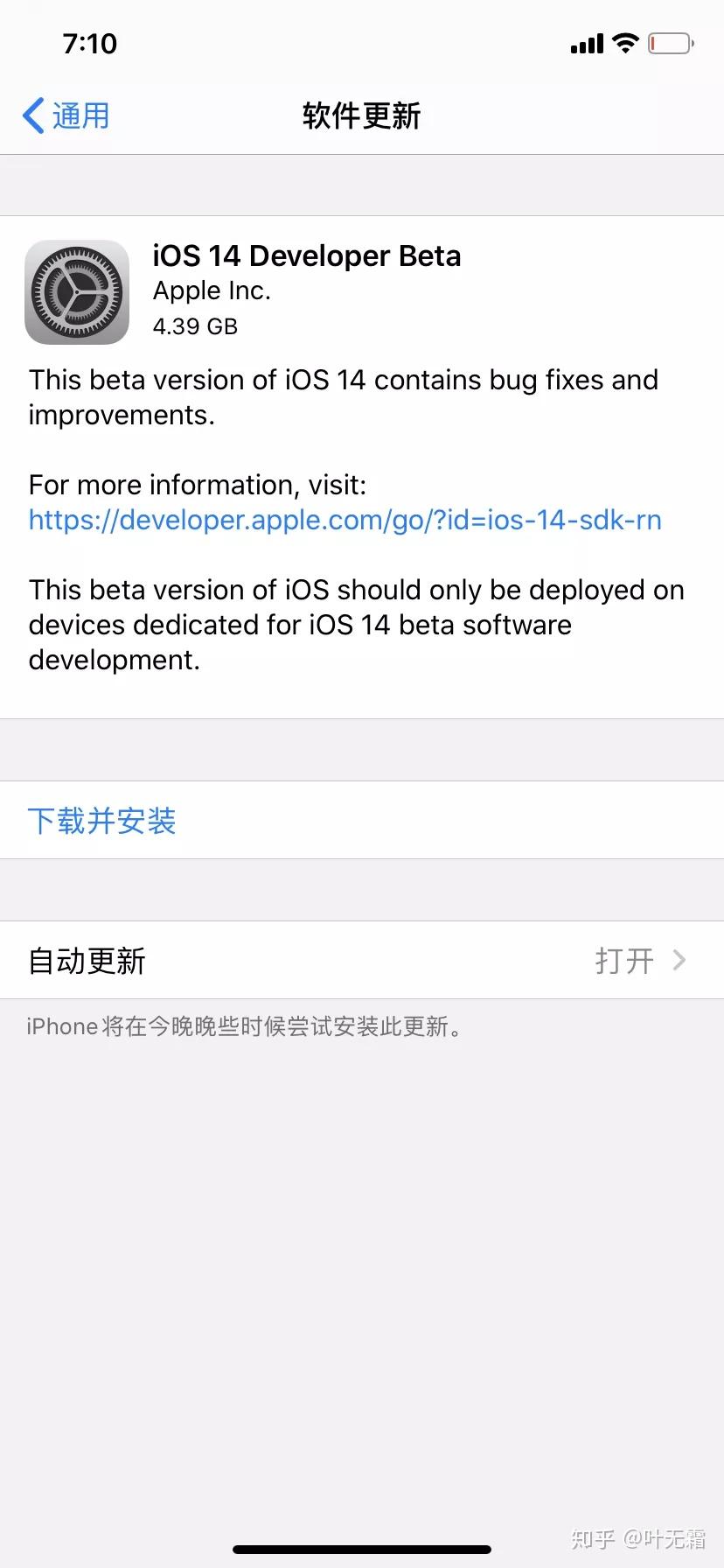
Task: Tap 下载并安装 to download and install
Action: pyautogui.click(x=101, y=820)
